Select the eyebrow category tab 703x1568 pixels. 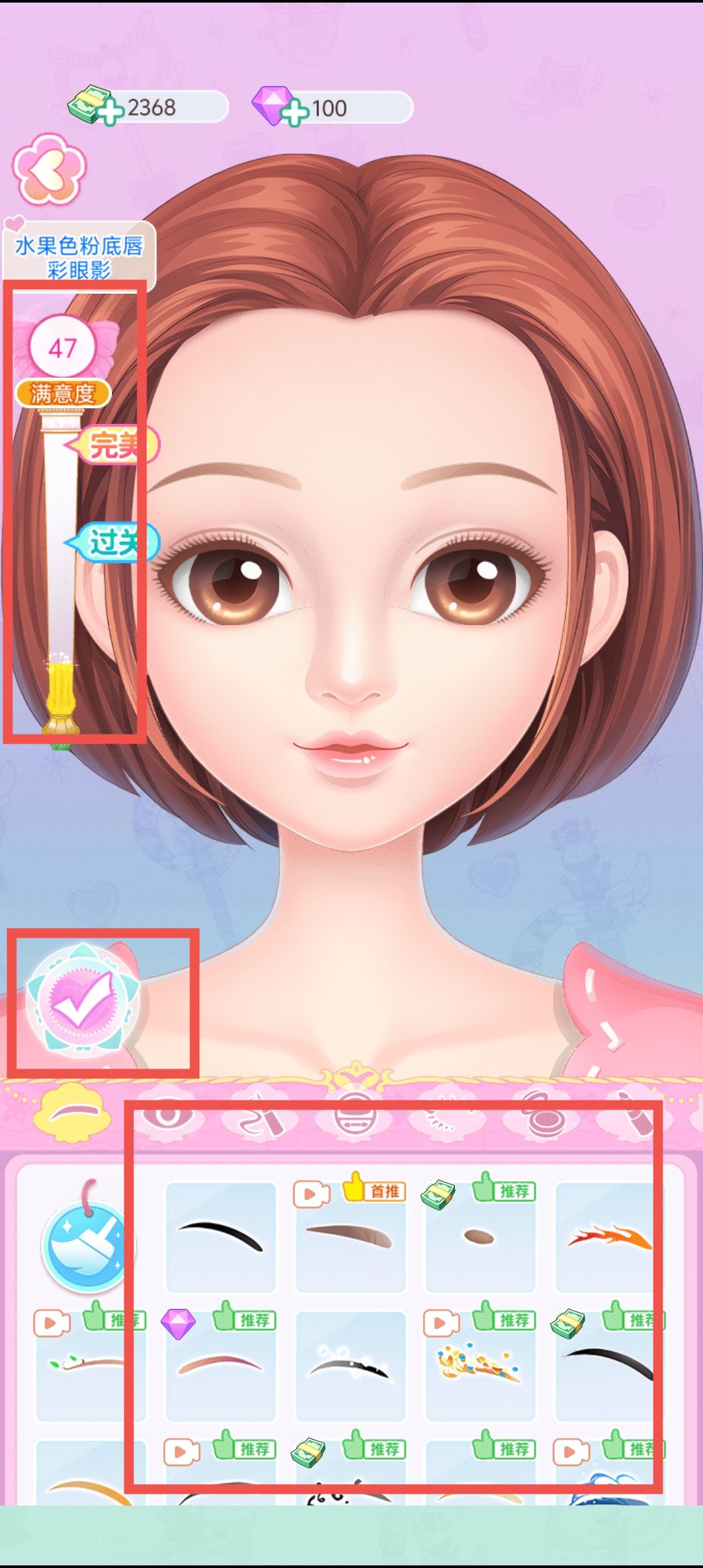tap(73, 1115)
